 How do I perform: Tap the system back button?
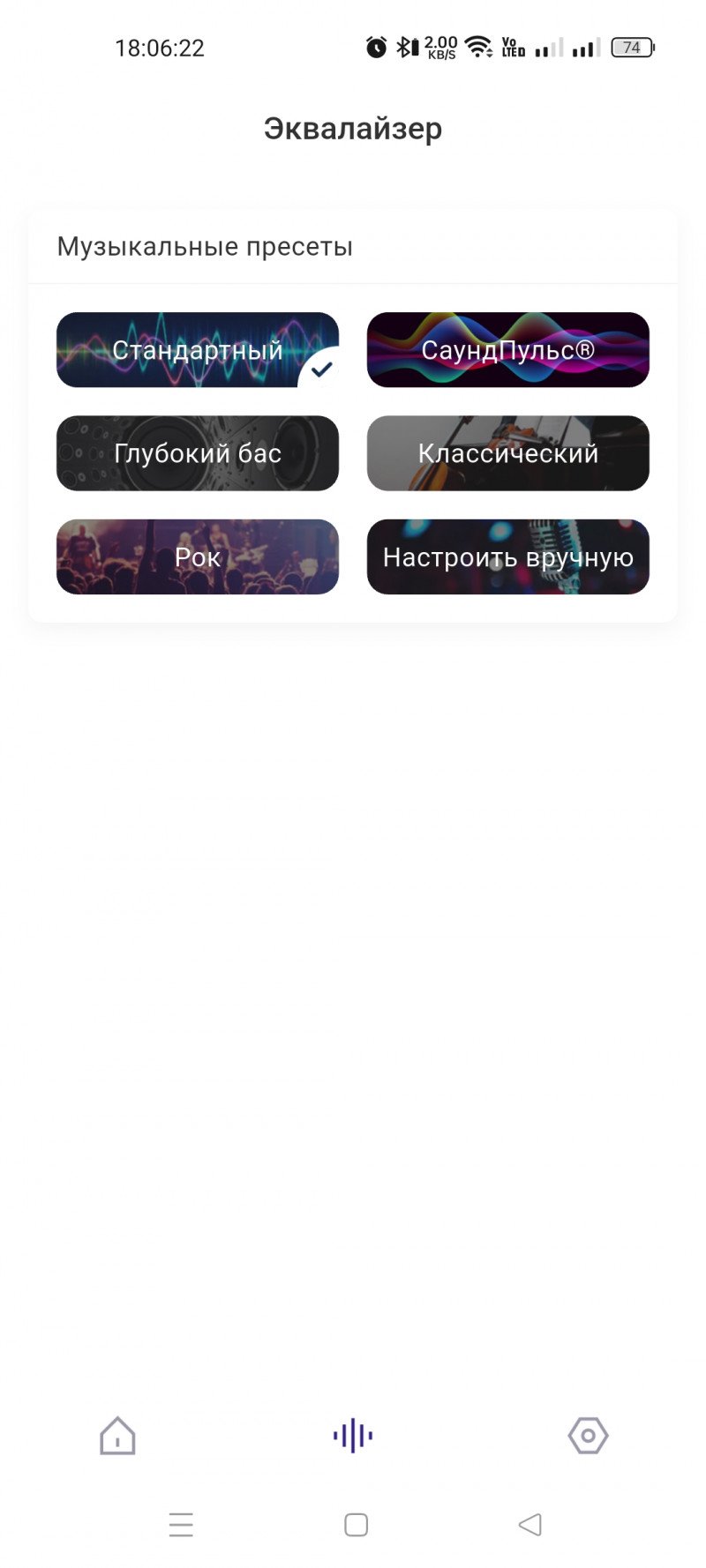(529, 1525)
